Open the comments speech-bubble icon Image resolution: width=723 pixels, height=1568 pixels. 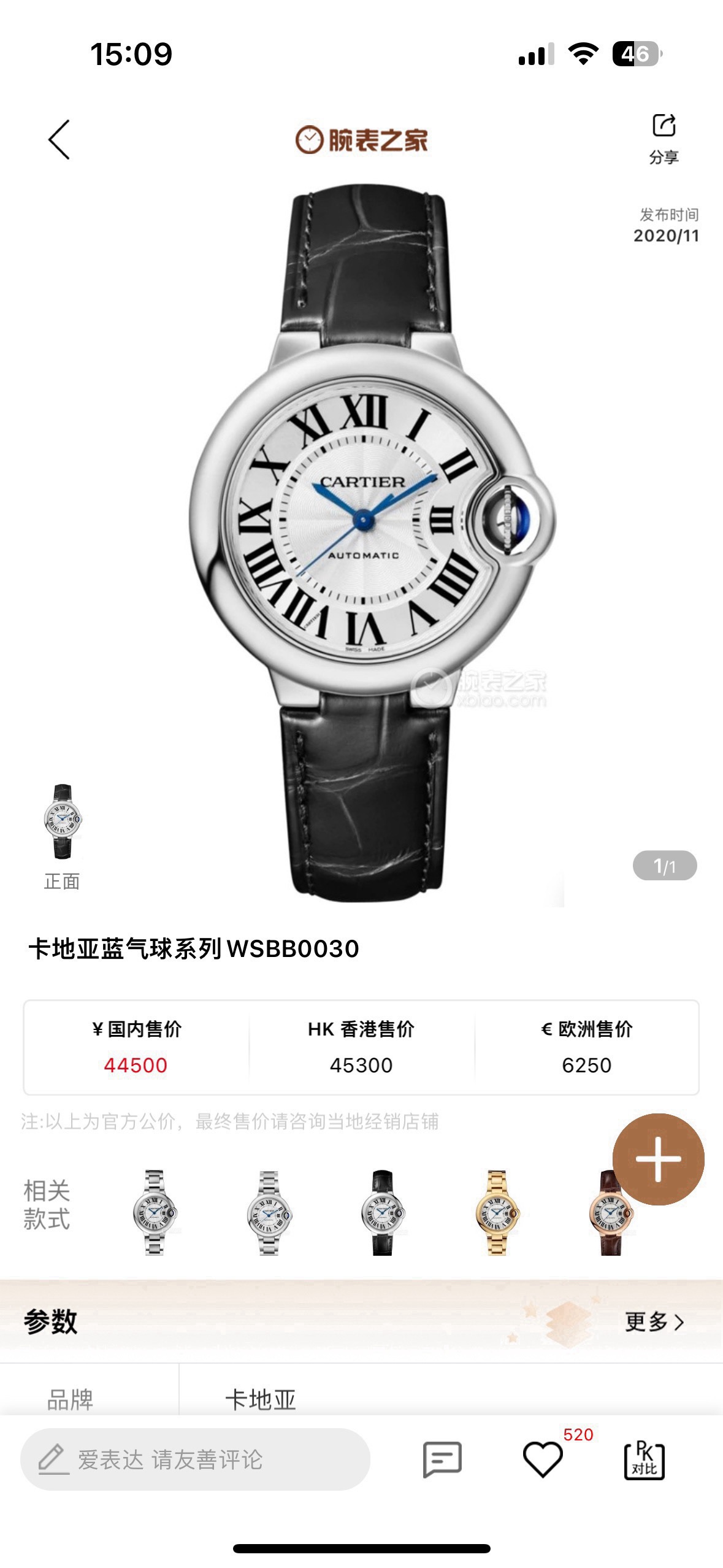click(442, 1459)
